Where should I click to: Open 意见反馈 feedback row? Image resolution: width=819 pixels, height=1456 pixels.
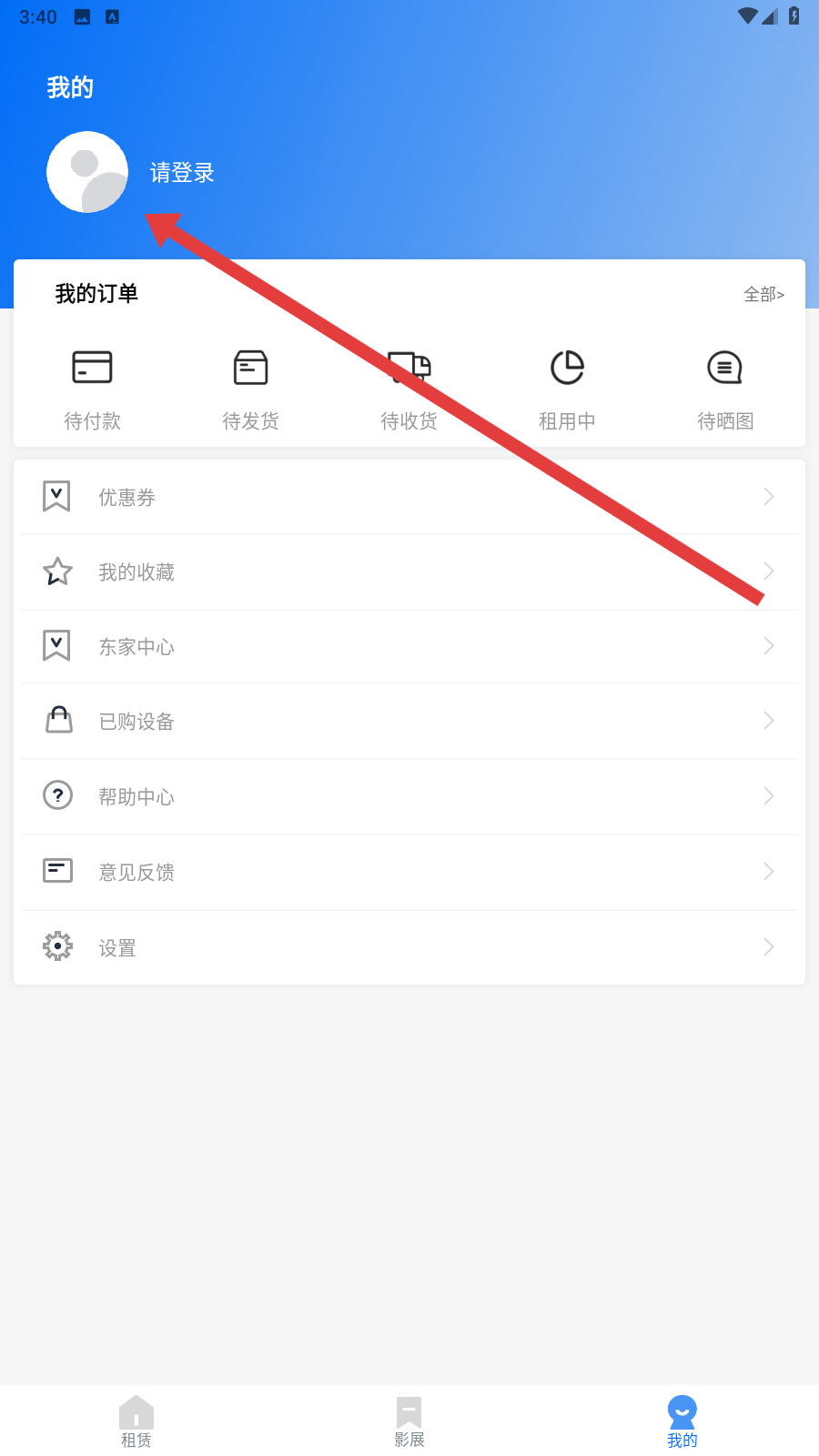pyautogui.click(x=409, y=872)
